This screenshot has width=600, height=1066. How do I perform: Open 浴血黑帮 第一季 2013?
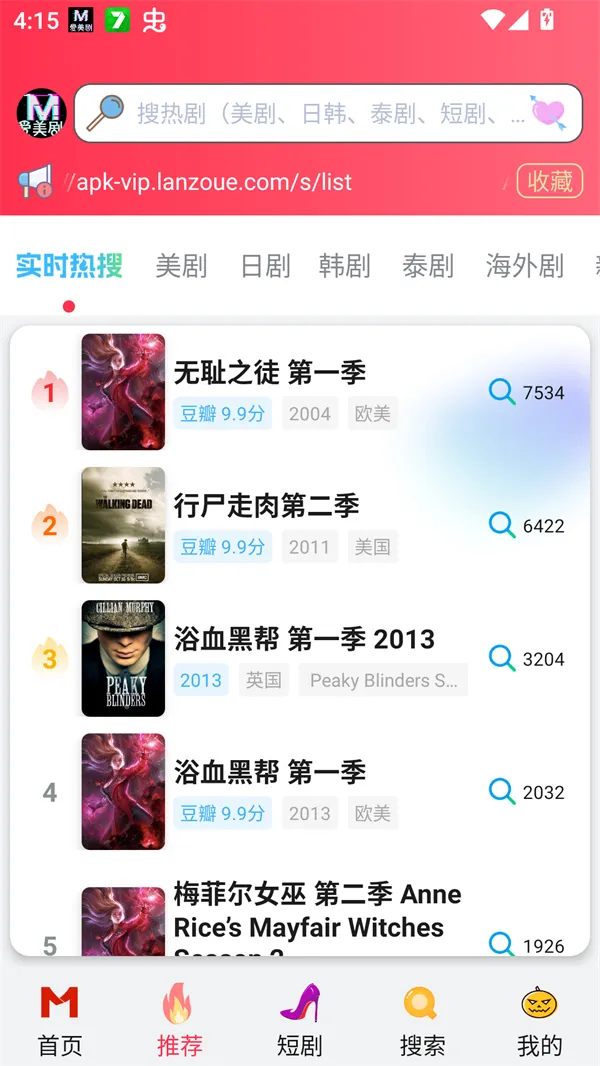(304, 639)
